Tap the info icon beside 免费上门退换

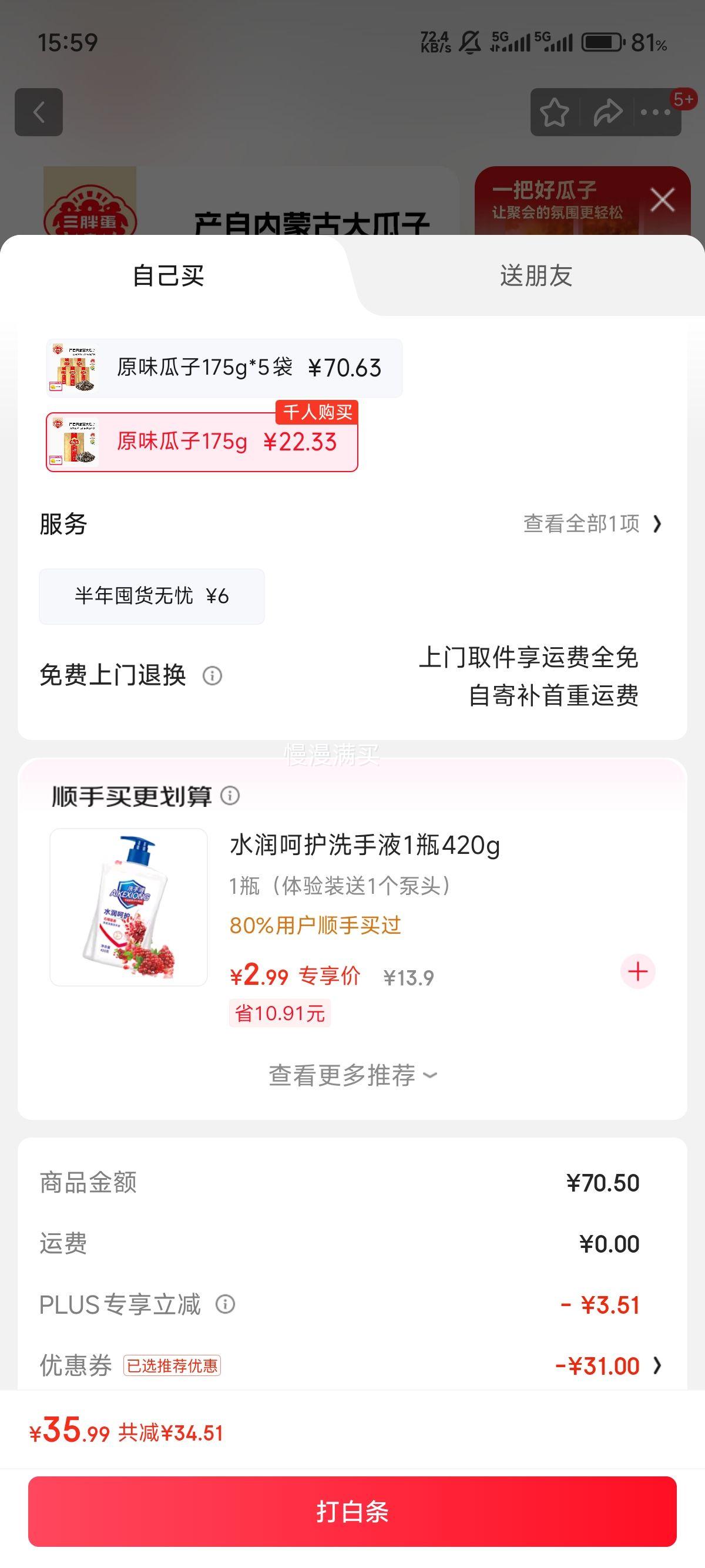pos(213,676)
